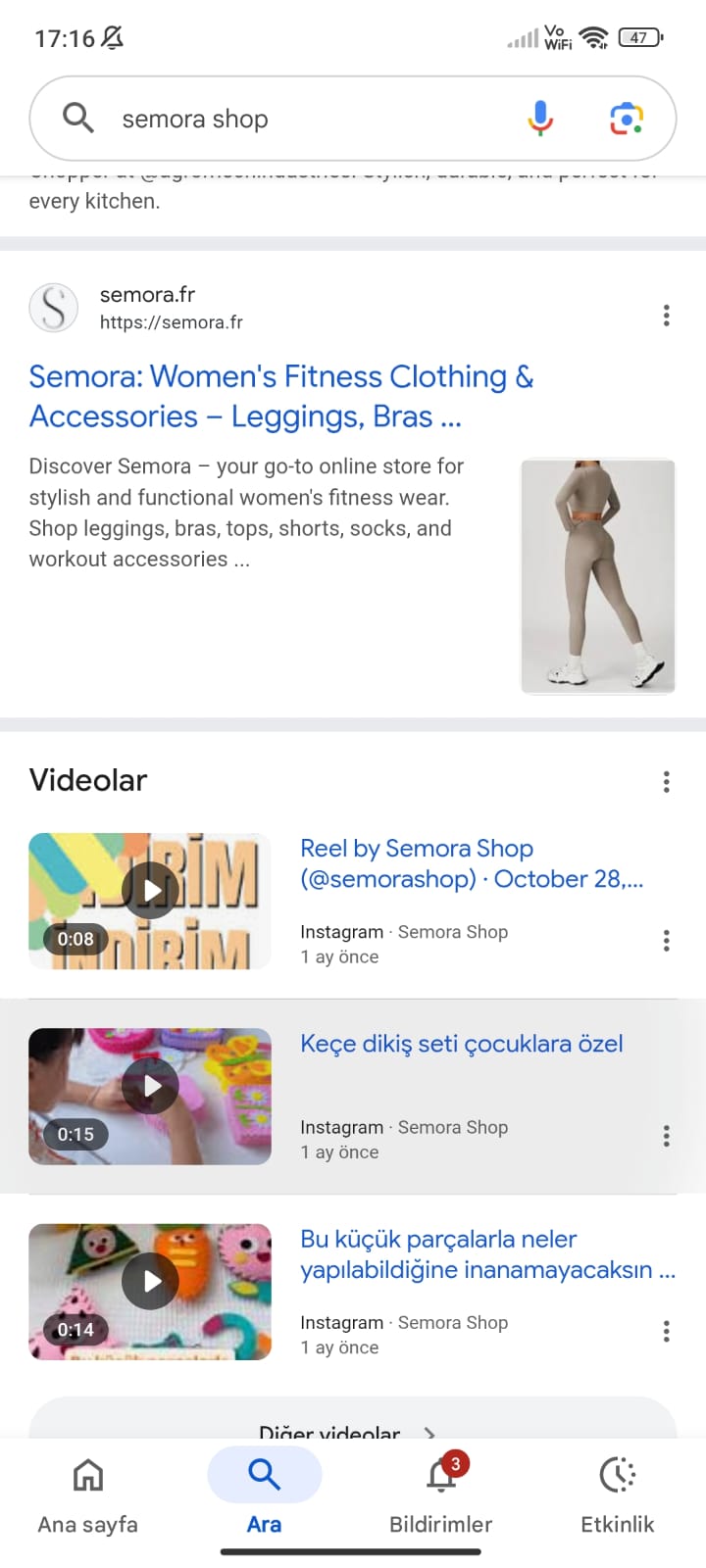This screenshot has width=706, height=1568.
Task: Play the 0:15 Keçe dikiş seti video
Action: [150, 1096]
